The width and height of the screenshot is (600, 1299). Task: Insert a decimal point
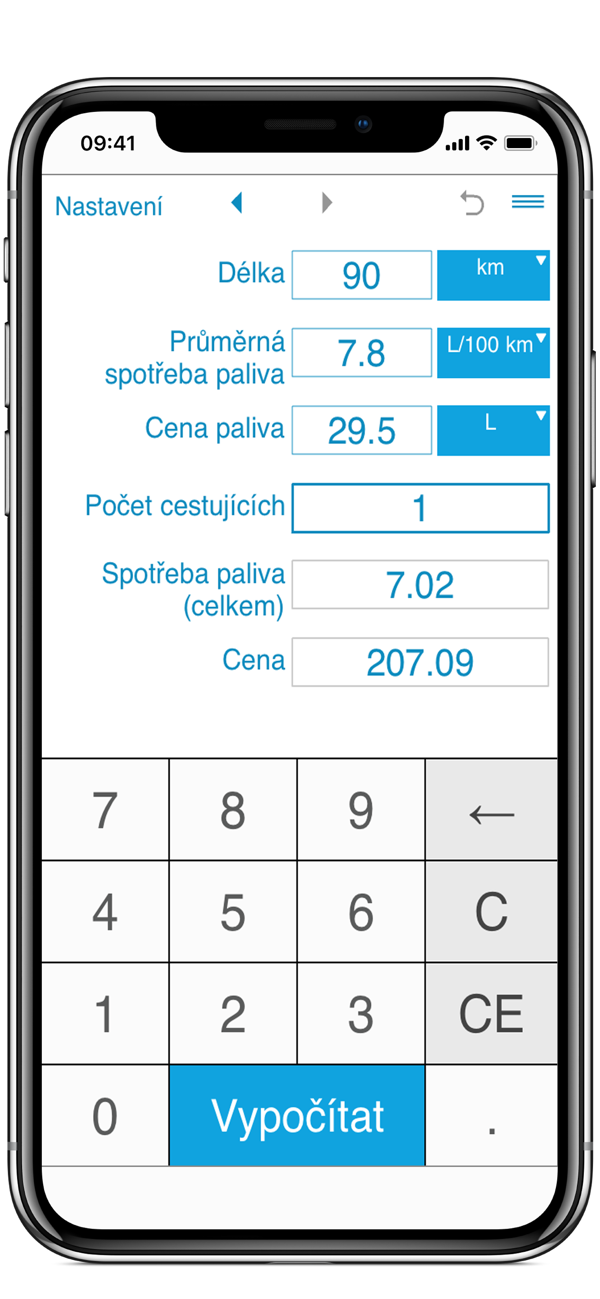coord(491,1116)
